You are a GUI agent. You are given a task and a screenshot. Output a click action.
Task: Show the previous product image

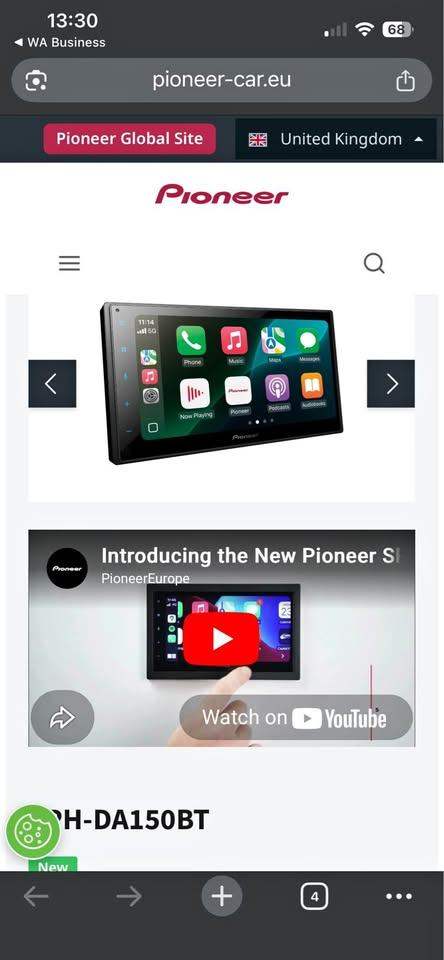point(52,384)
